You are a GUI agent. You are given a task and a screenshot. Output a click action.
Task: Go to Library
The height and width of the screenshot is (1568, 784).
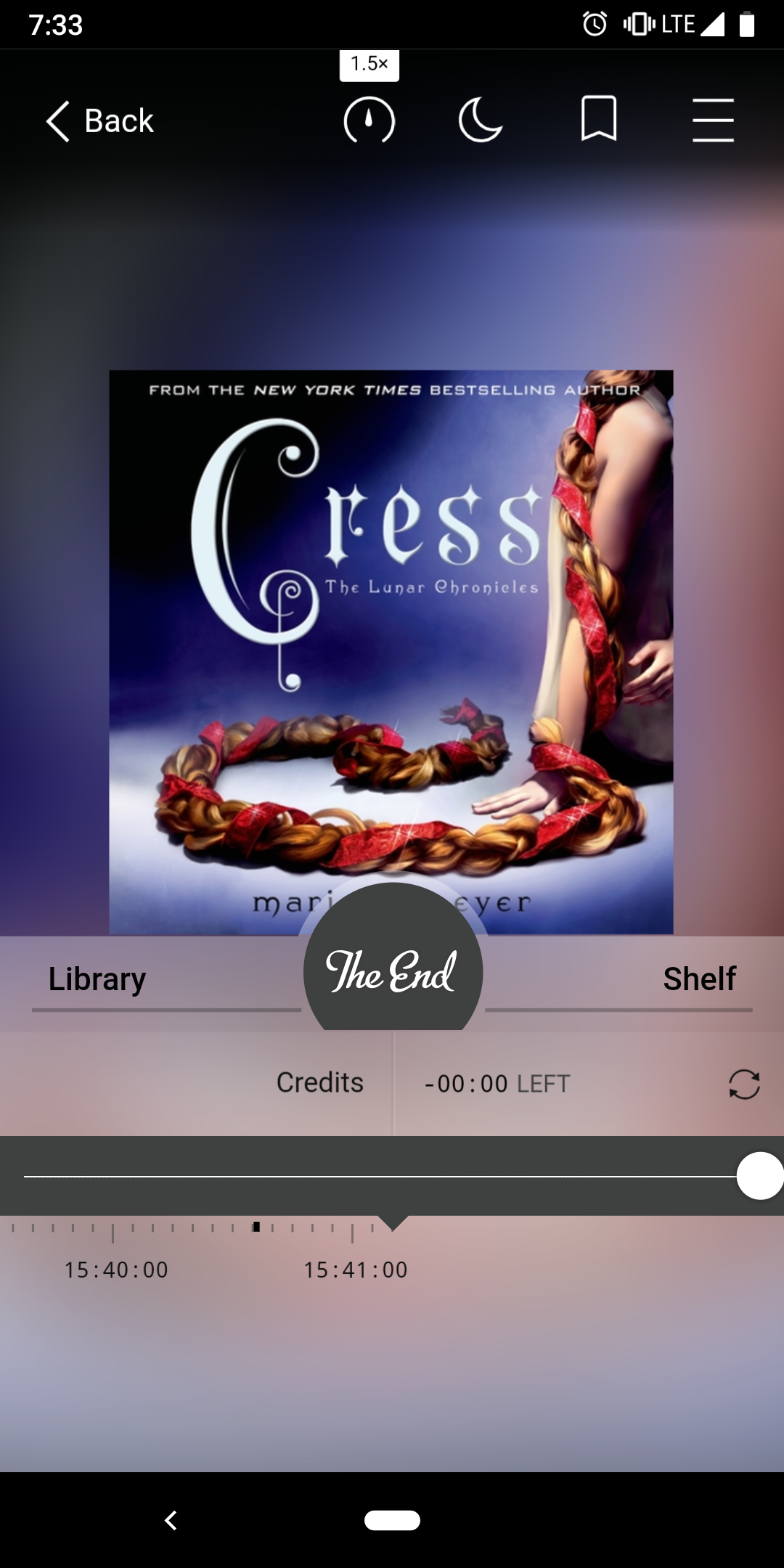click(97, 979)
